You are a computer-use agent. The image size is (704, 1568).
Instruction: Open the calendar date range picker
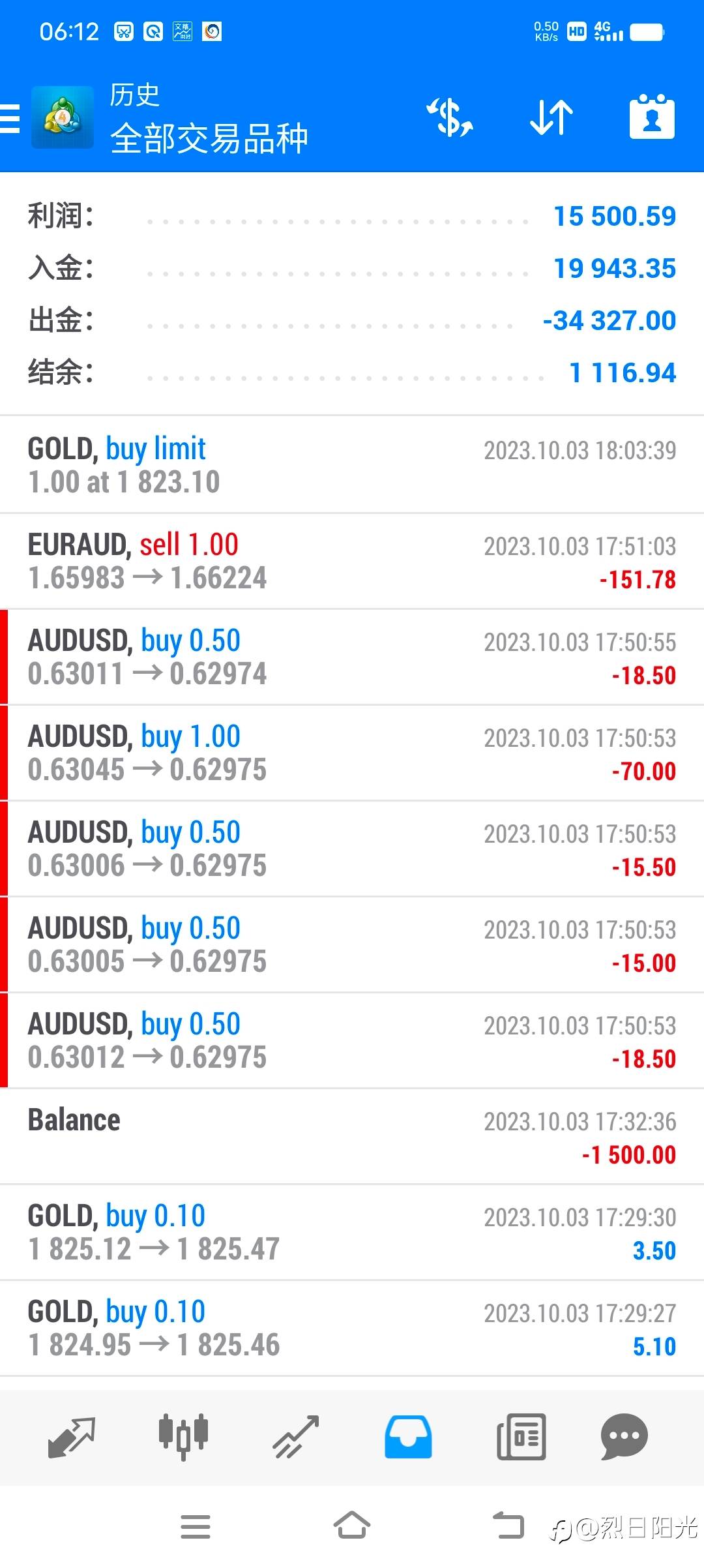coord(652,117)
